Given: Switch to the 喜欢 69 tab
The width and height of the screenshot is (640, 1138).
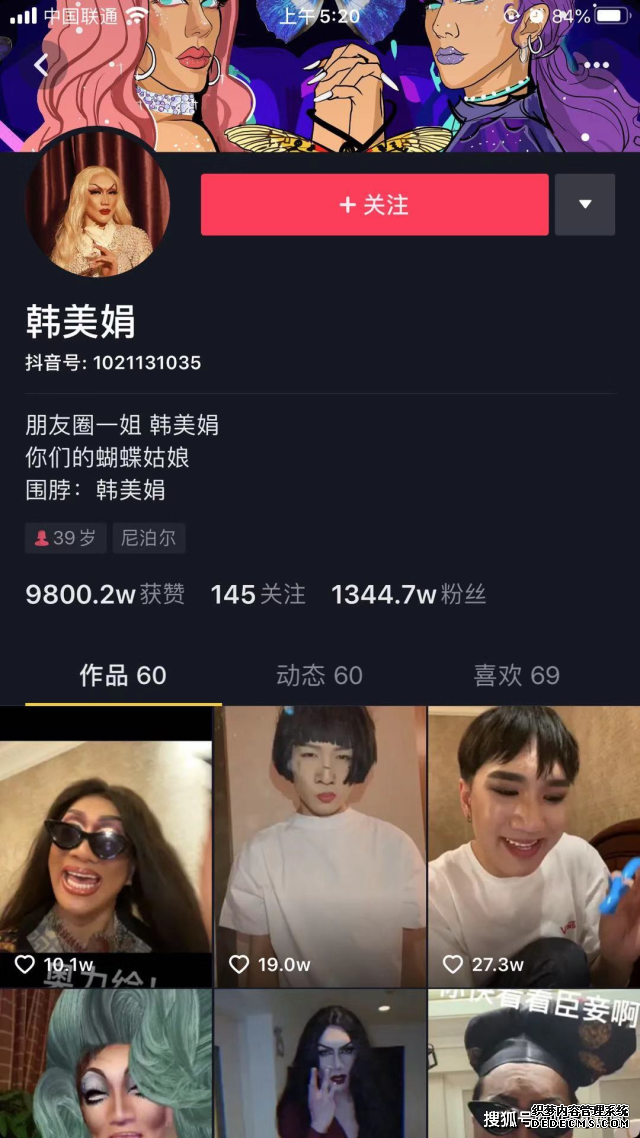Looking at the screenshot, I should [516, 676].
